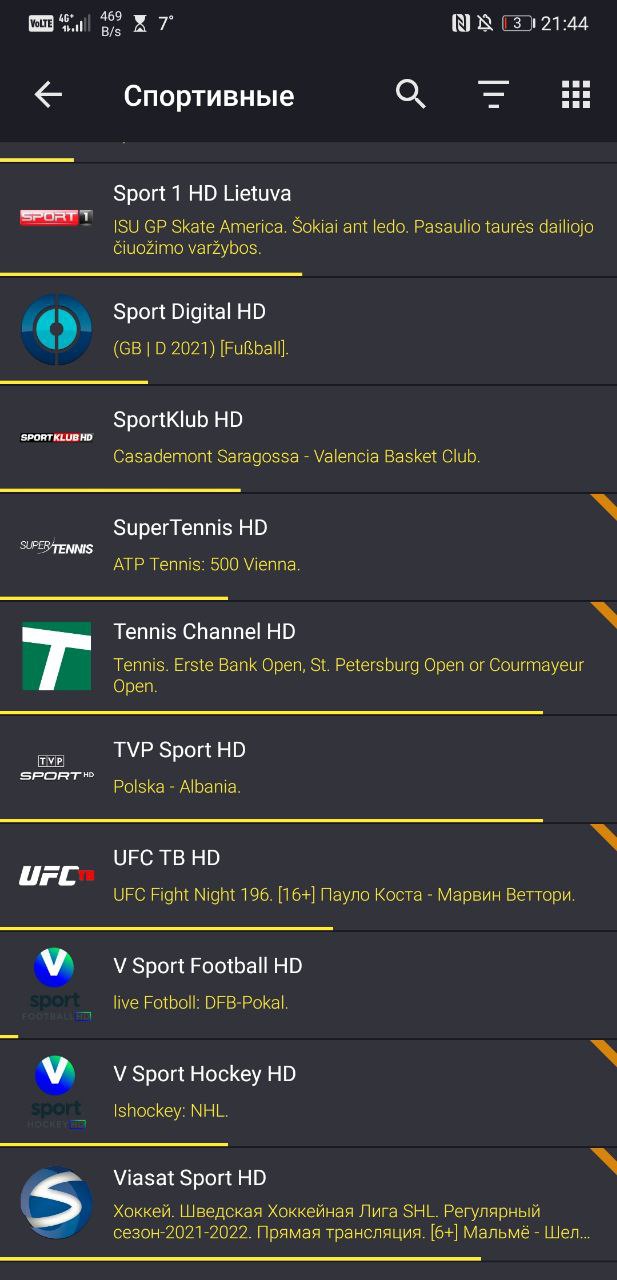The image size is (617, 1280).
Task: Open the Sport Digital HD channel
Action: coord(308,330)
